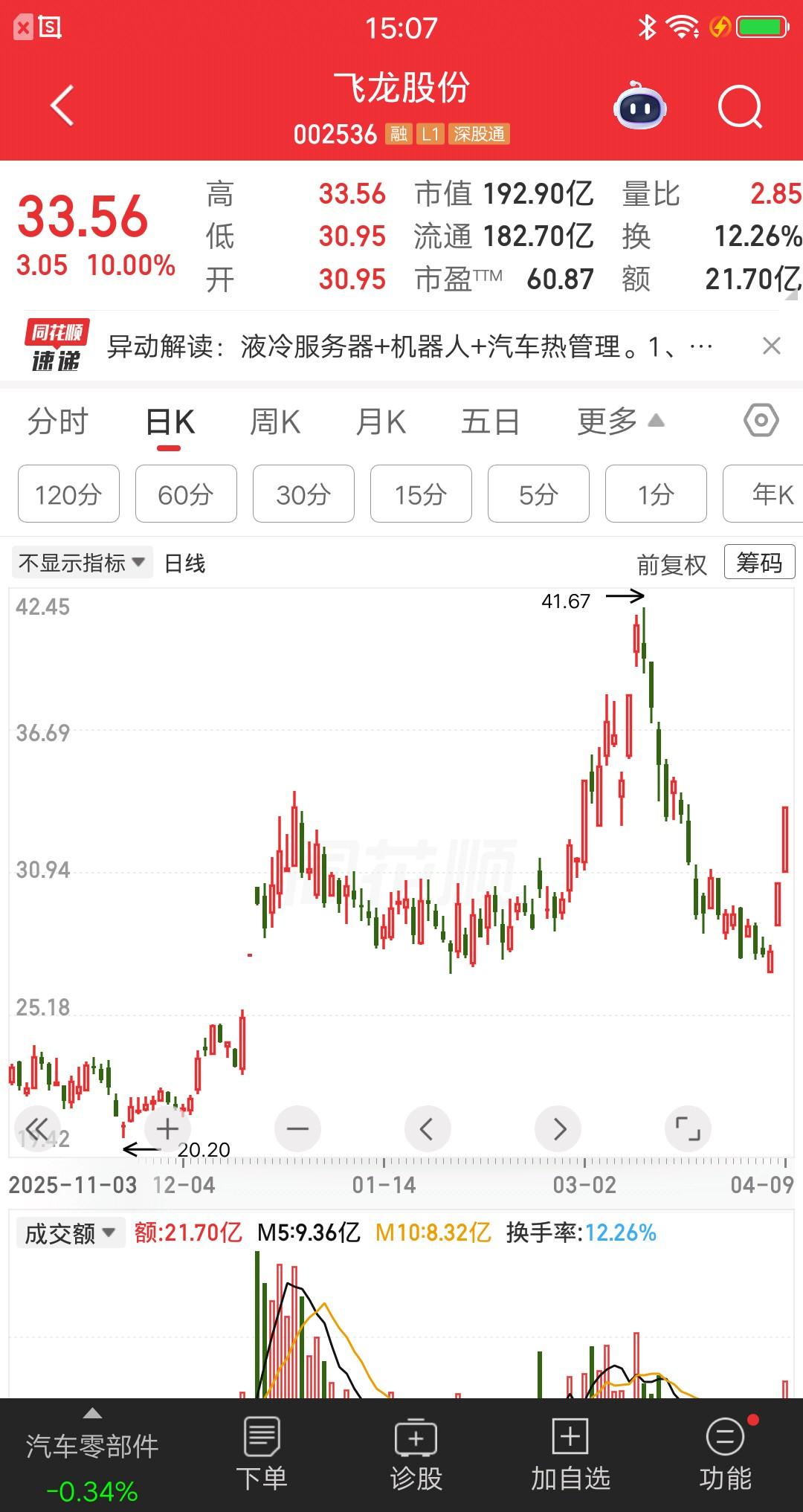
Task: Dismiss the 异动解读 news banner
Action: pos(771,346)
